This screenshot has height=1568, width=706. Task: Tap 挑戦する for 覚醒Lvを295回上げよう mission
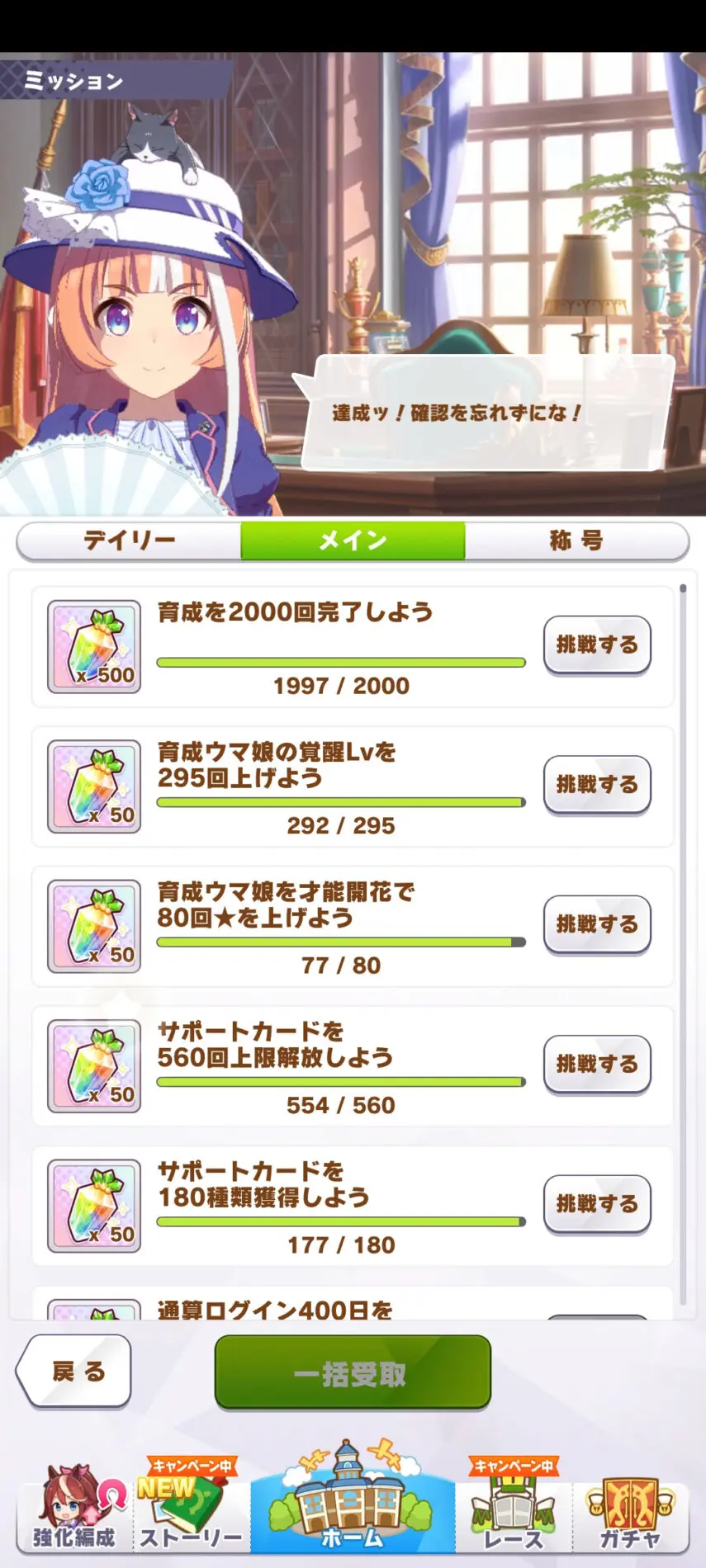click(597, 785)
